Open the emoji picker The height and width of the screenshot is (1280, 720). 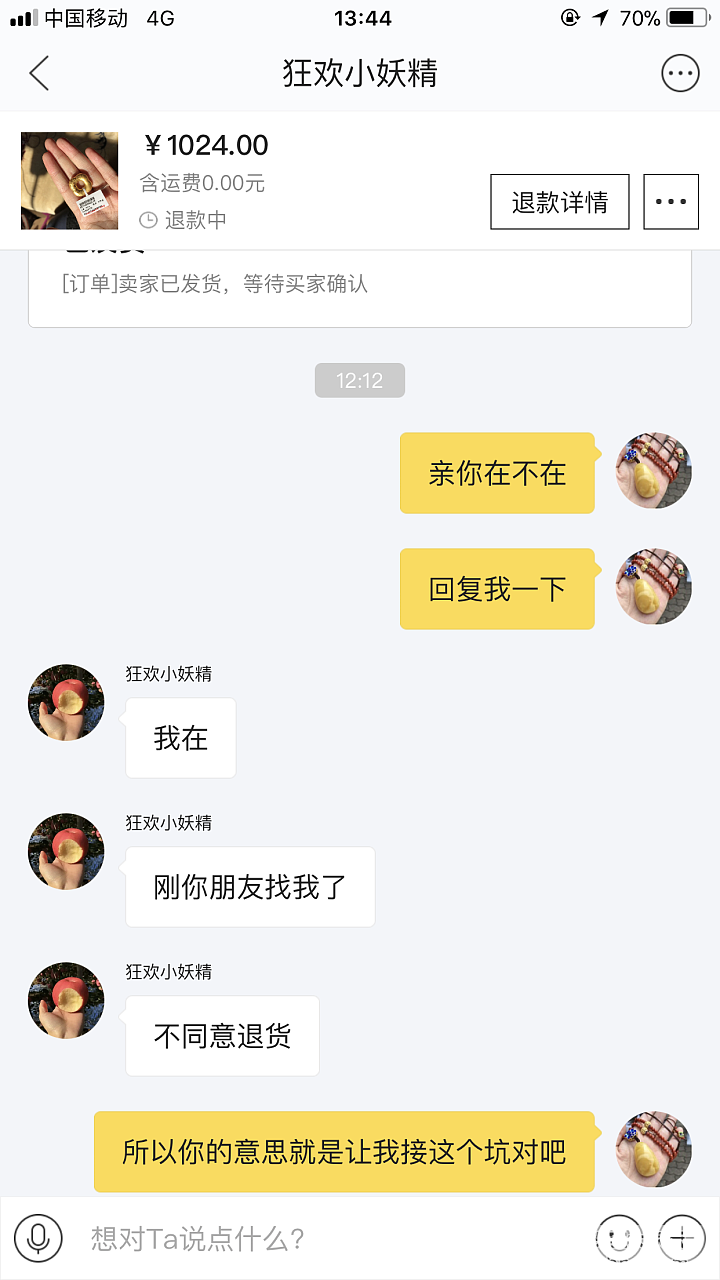coord(618,1239)
